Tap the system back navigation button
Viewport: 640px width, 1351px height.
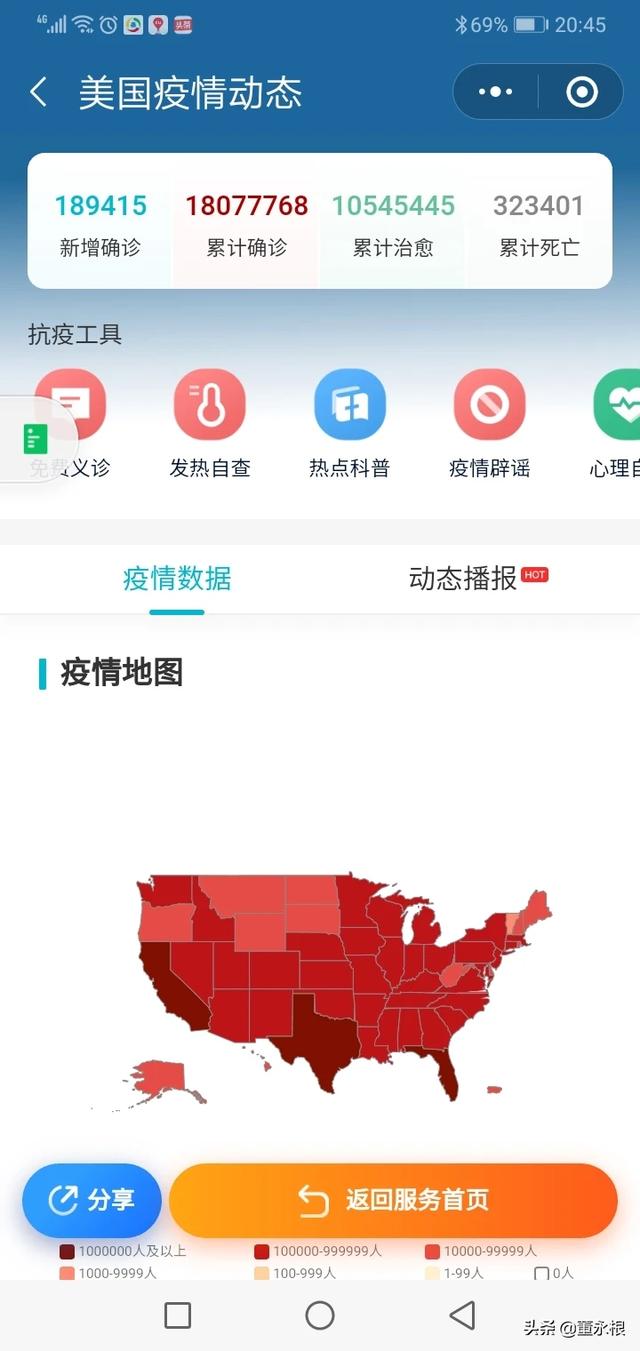click(462, 1315)
